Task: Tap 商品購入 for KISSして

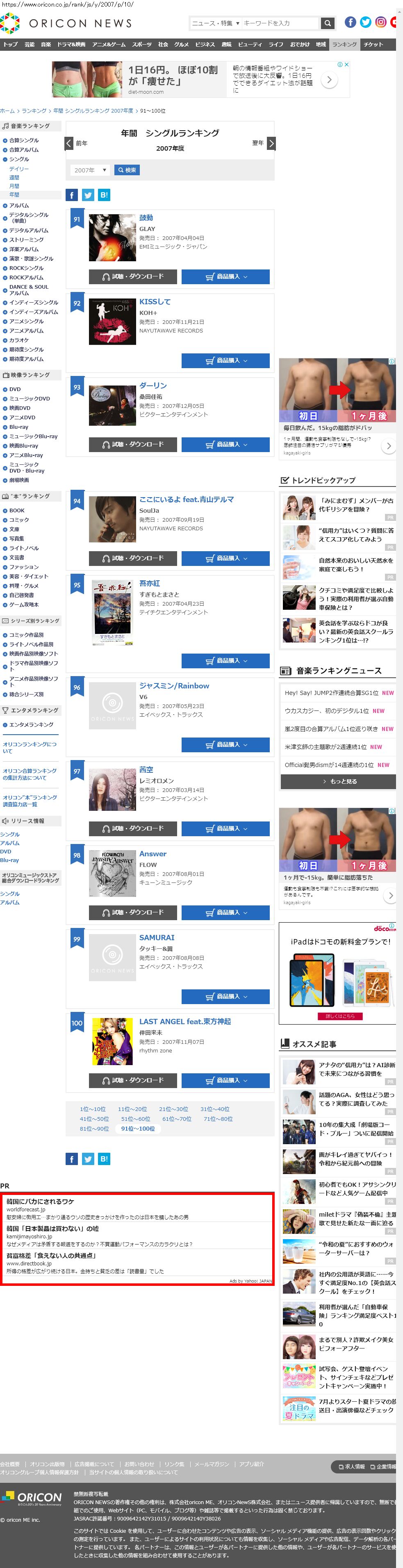Action: pyautogui.click(x=225, y=361)
